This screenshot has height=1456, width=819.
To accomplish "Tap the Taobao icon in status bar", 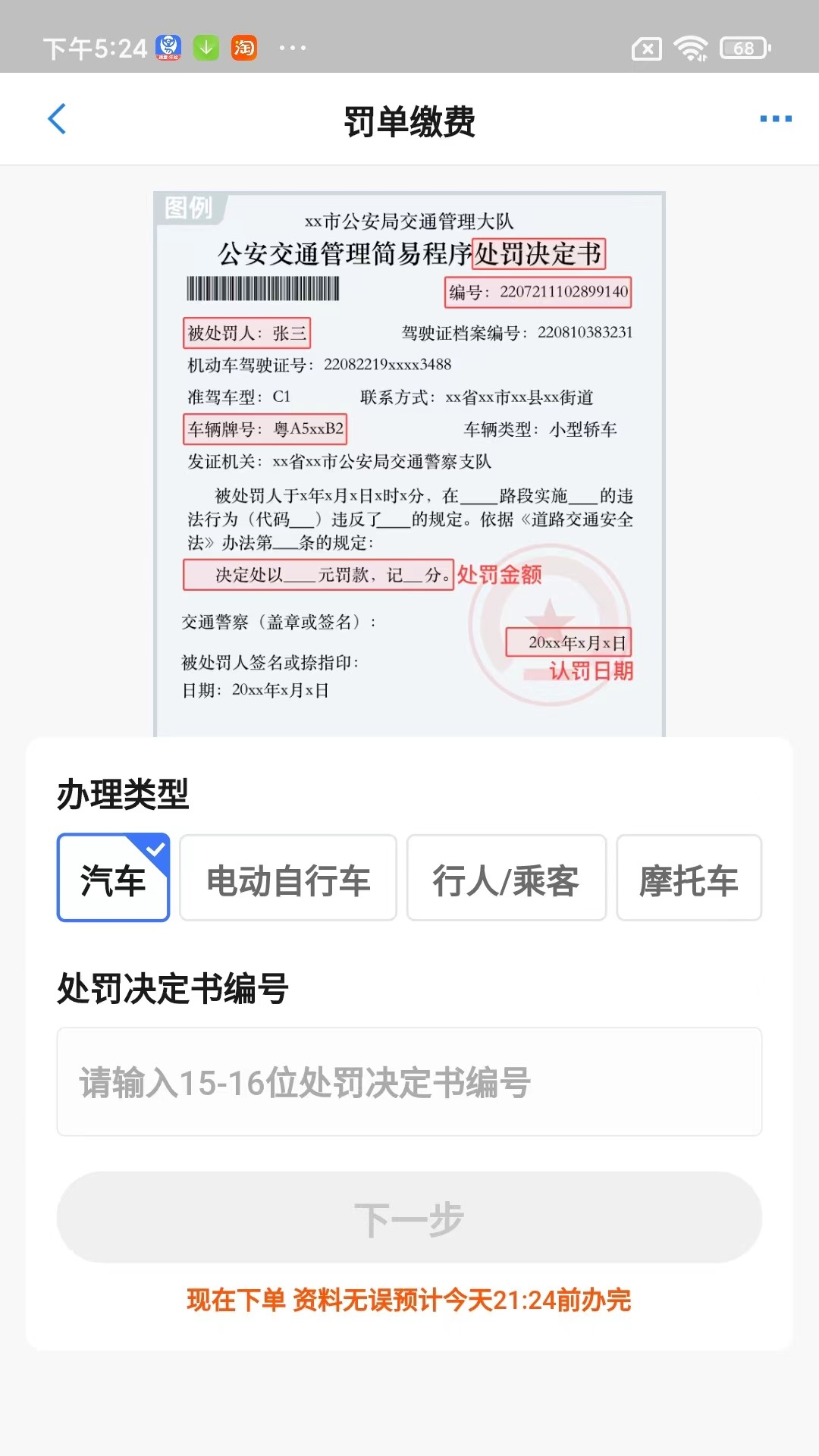I will pyautogui.click(x=244, y=48).
